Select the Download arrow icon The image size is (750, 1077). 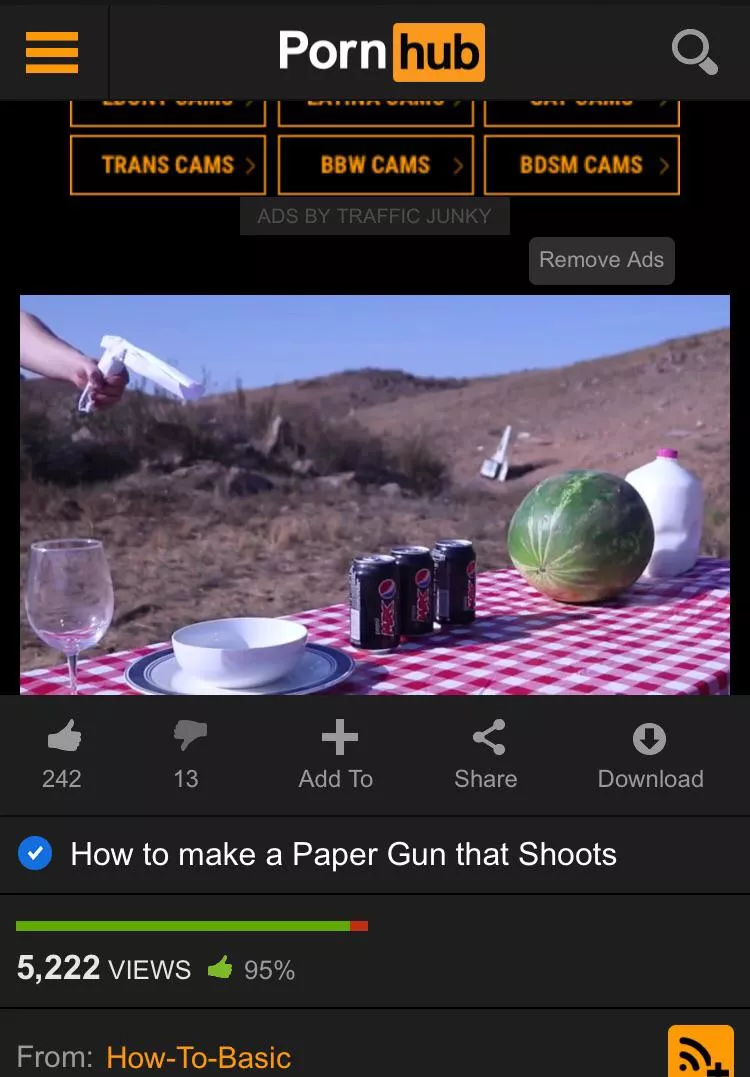(x=650, y=736)
